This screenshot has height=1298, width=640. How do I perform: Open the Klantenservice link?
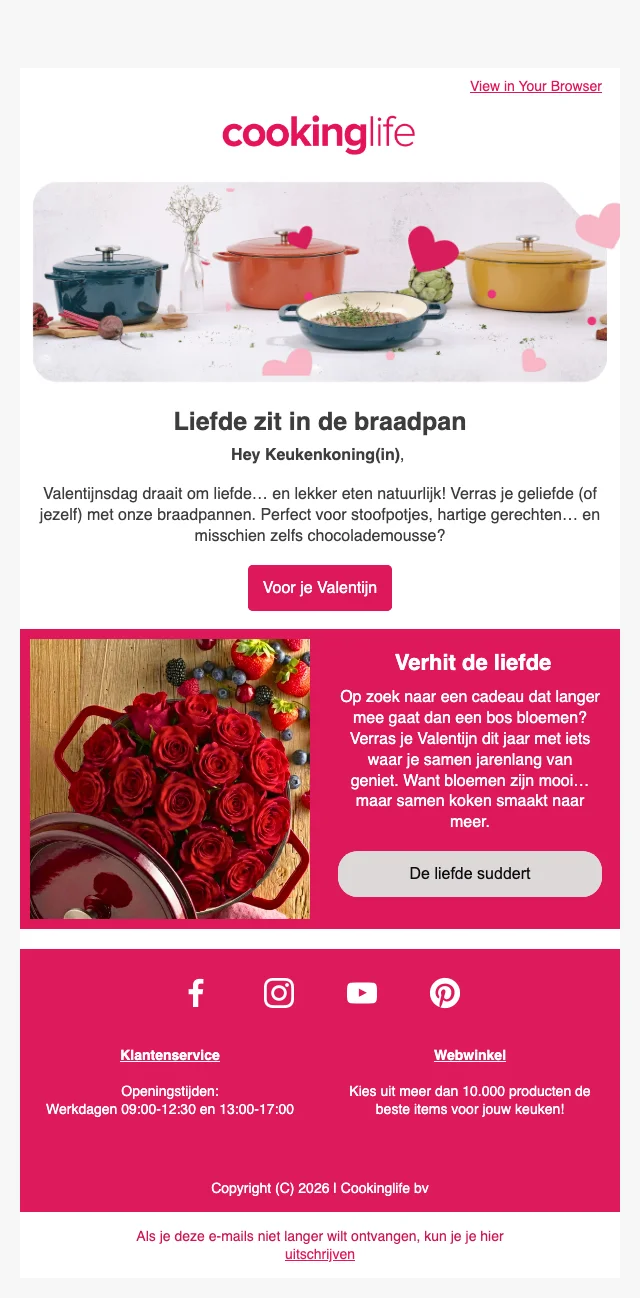click(x=170, y=1055)
